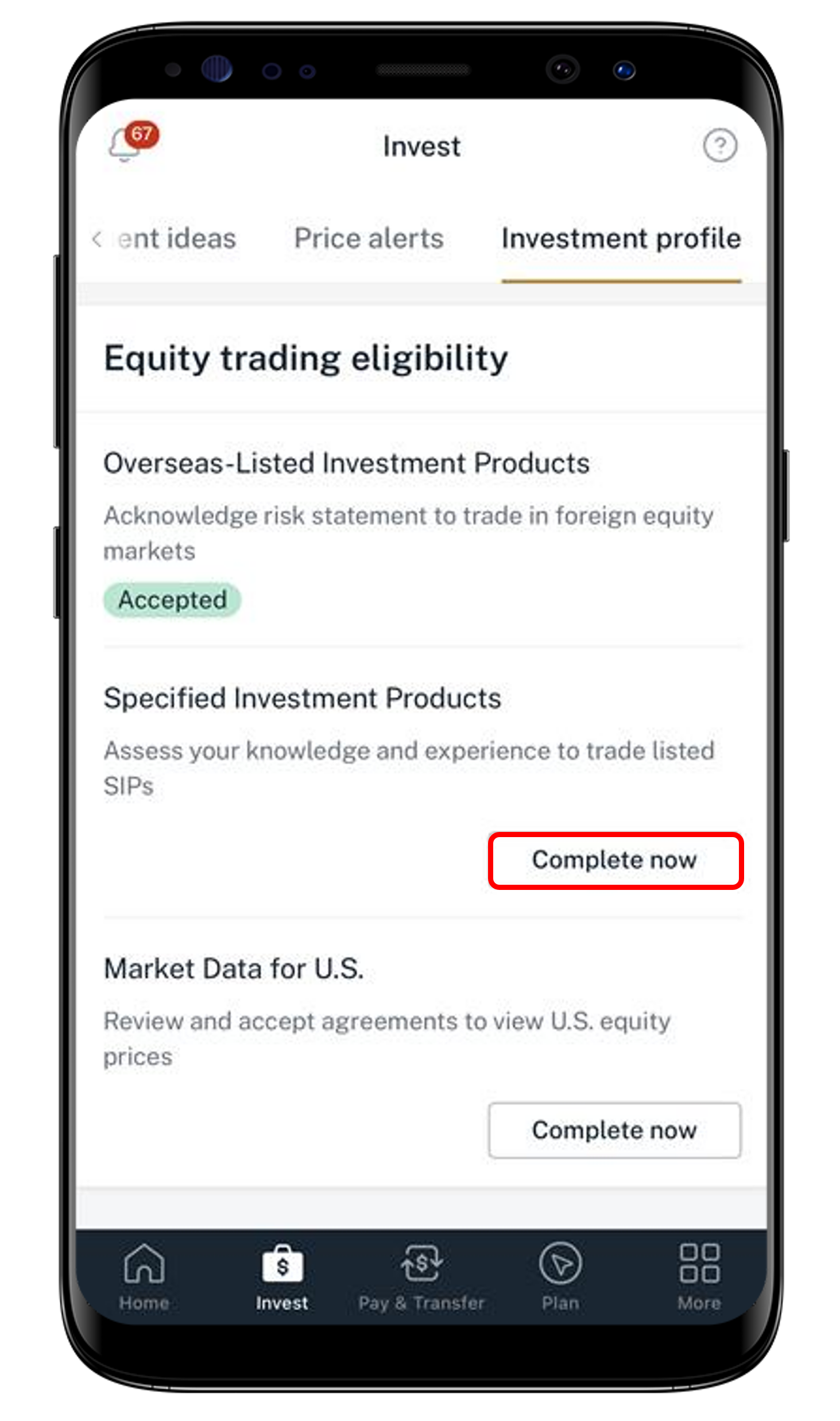This screenshot has width=840, height=1421.
Task: Complete the Specified Investment Products assessment
Action: (x=615, y=860)
